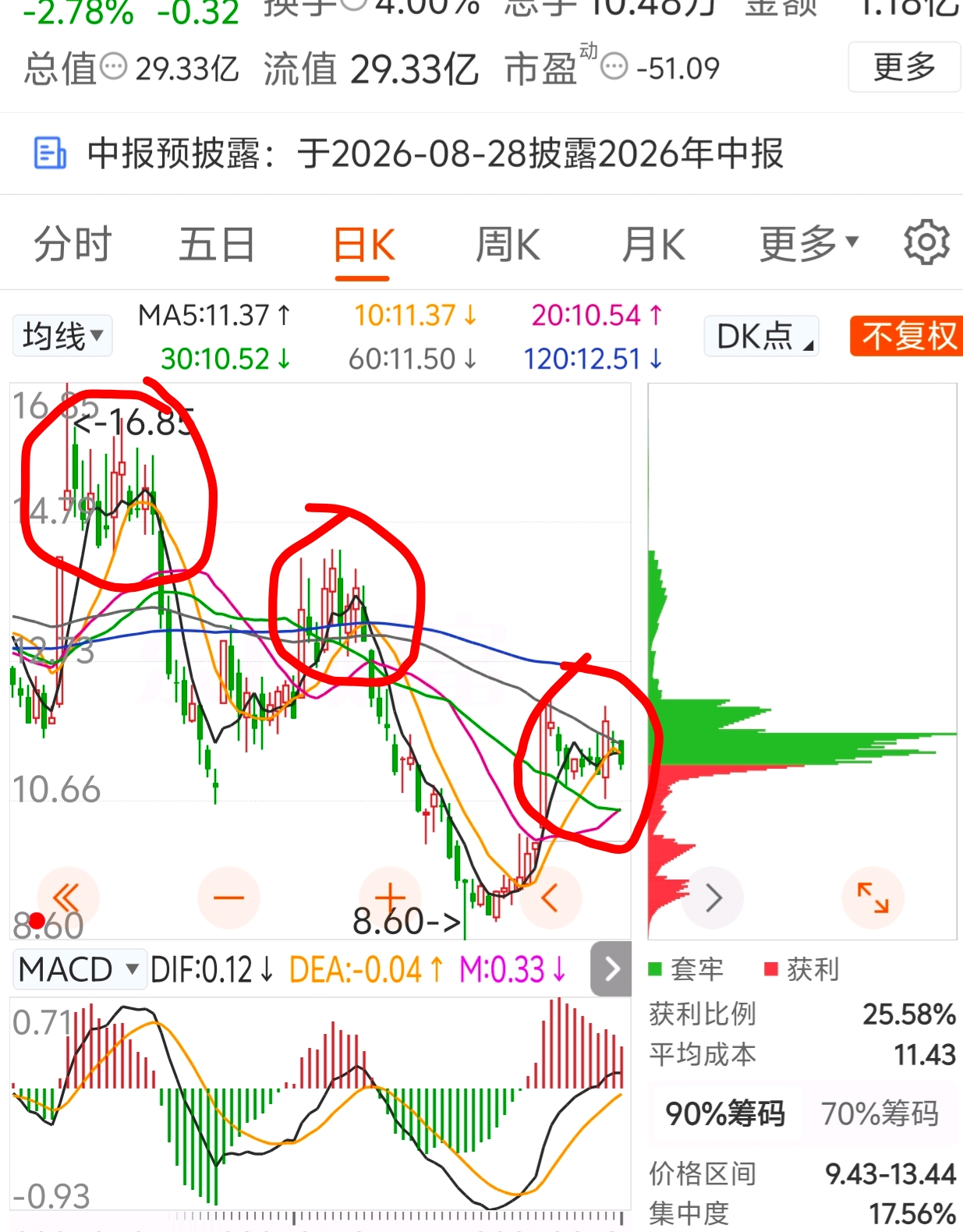
Task: Switch to 70%筹码 view
Action: coord(880,1113)
